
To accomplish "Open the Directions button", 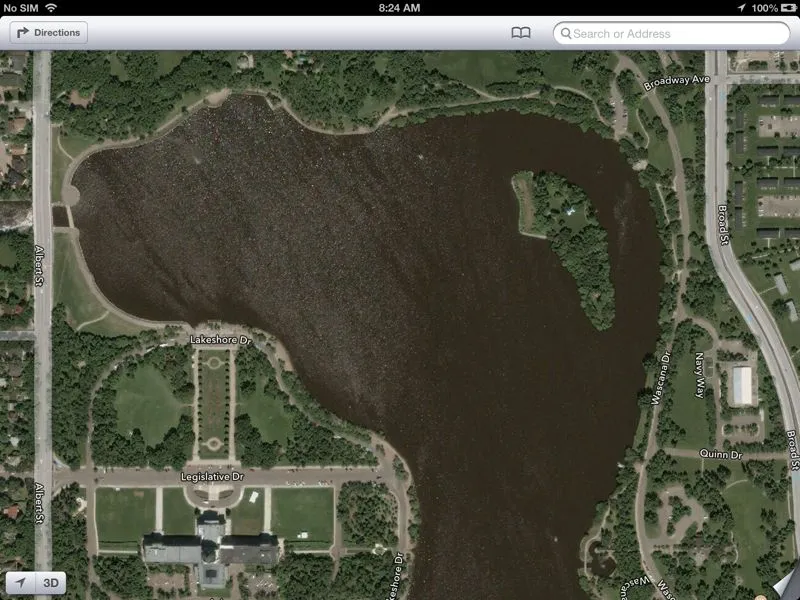I will tap(49, 33).
